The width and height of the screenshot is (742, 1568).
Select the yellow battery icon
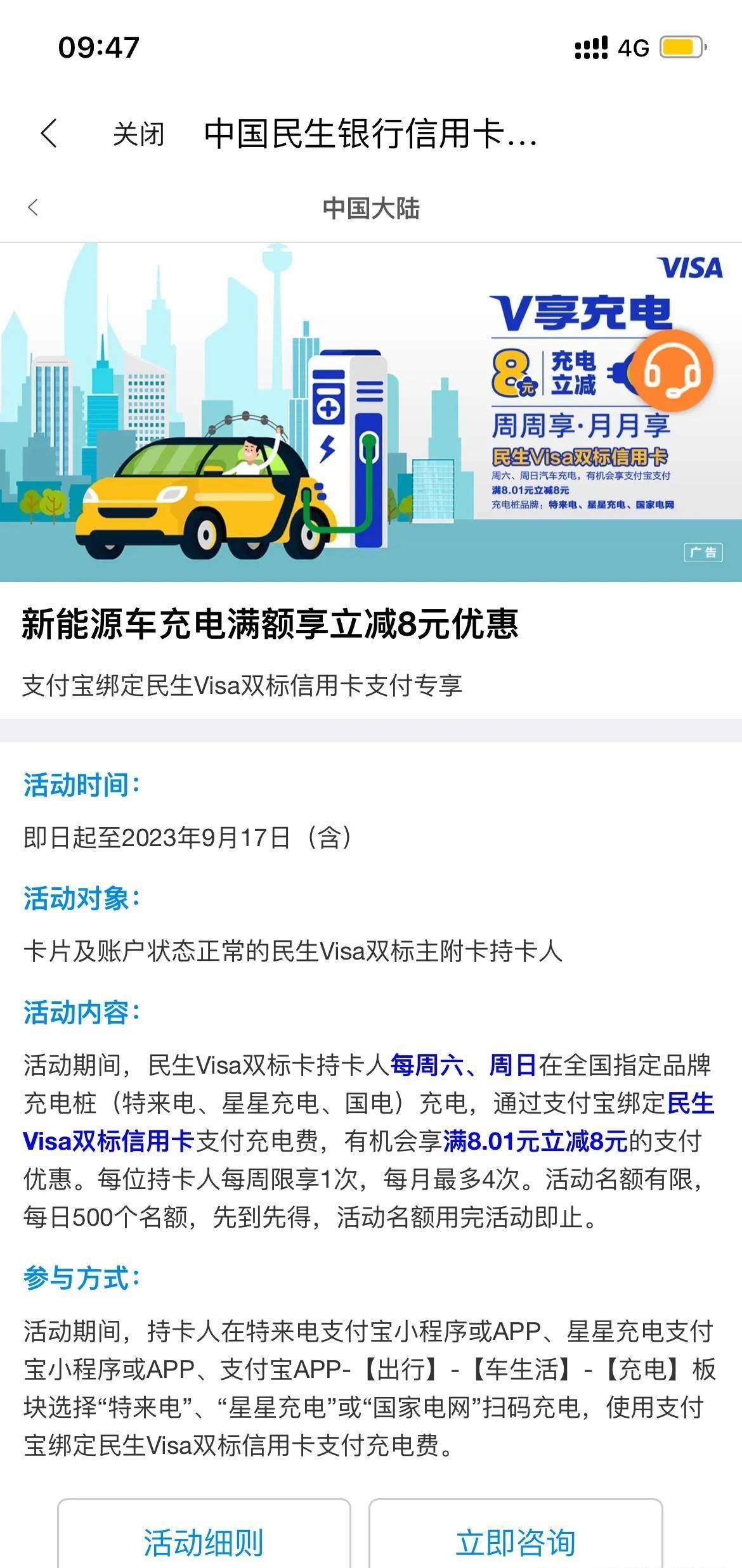681,46
